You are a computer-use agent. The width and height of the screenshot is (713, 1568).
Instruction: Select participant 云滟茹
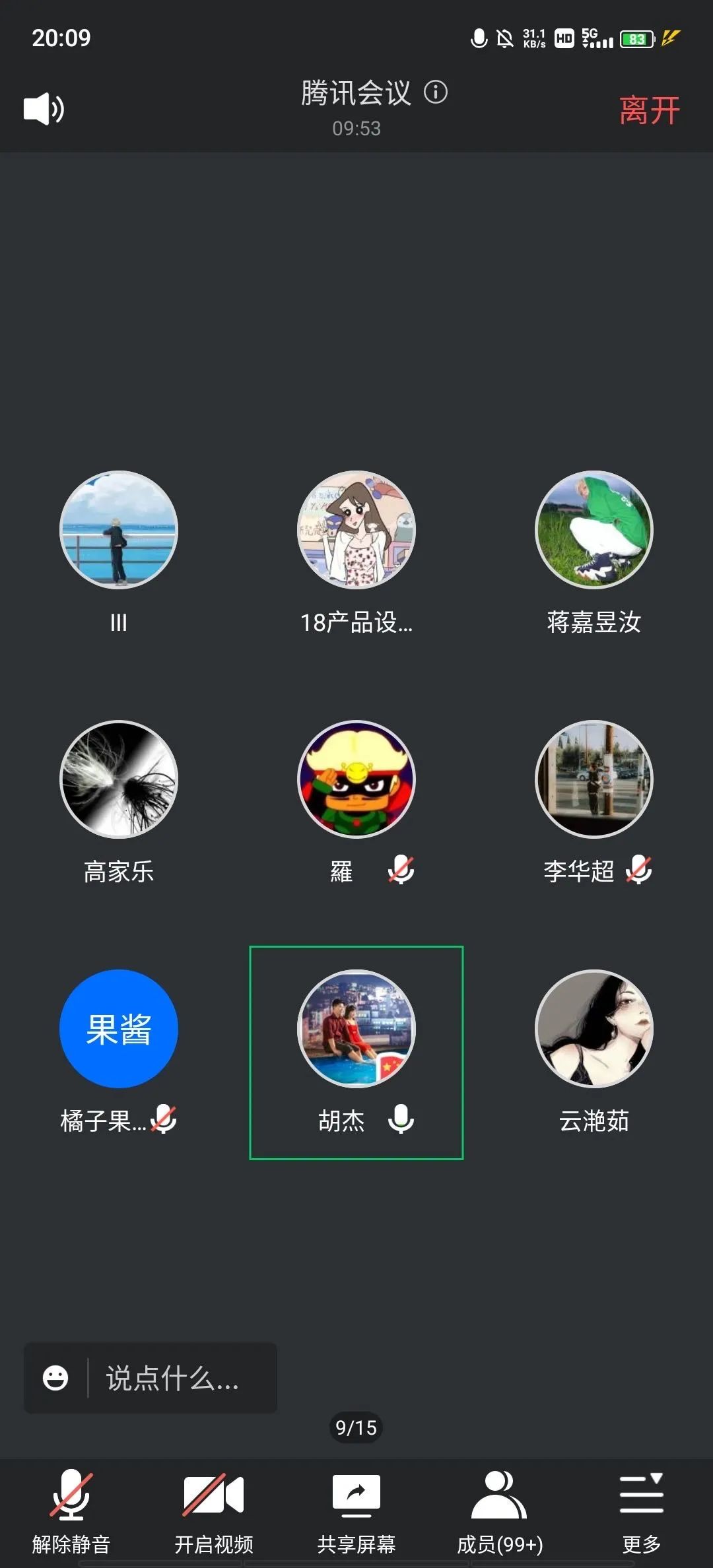(x=594, y=1029)
